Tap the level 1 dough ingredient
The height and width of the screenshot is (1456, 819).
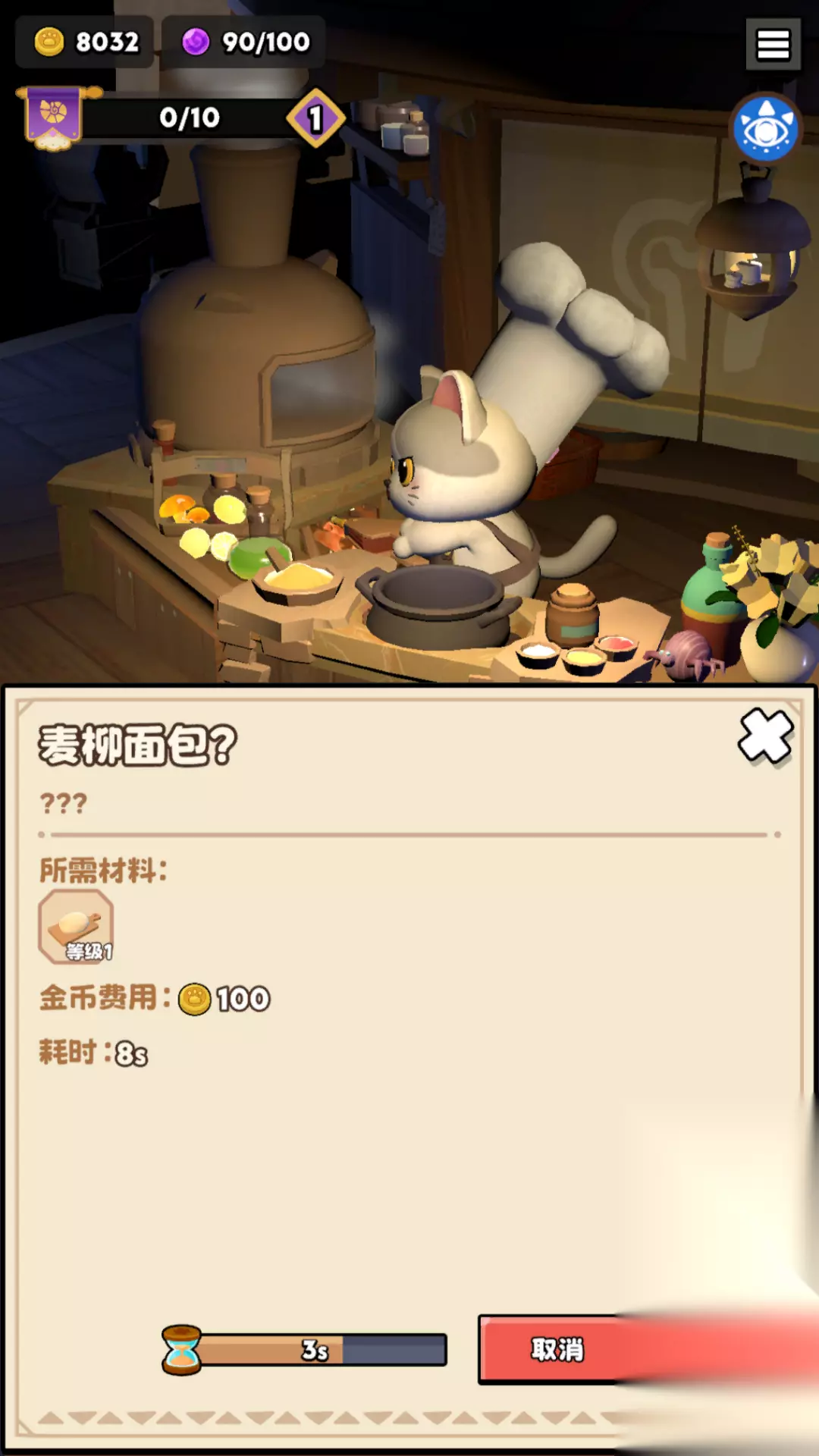tap(76, 927)
